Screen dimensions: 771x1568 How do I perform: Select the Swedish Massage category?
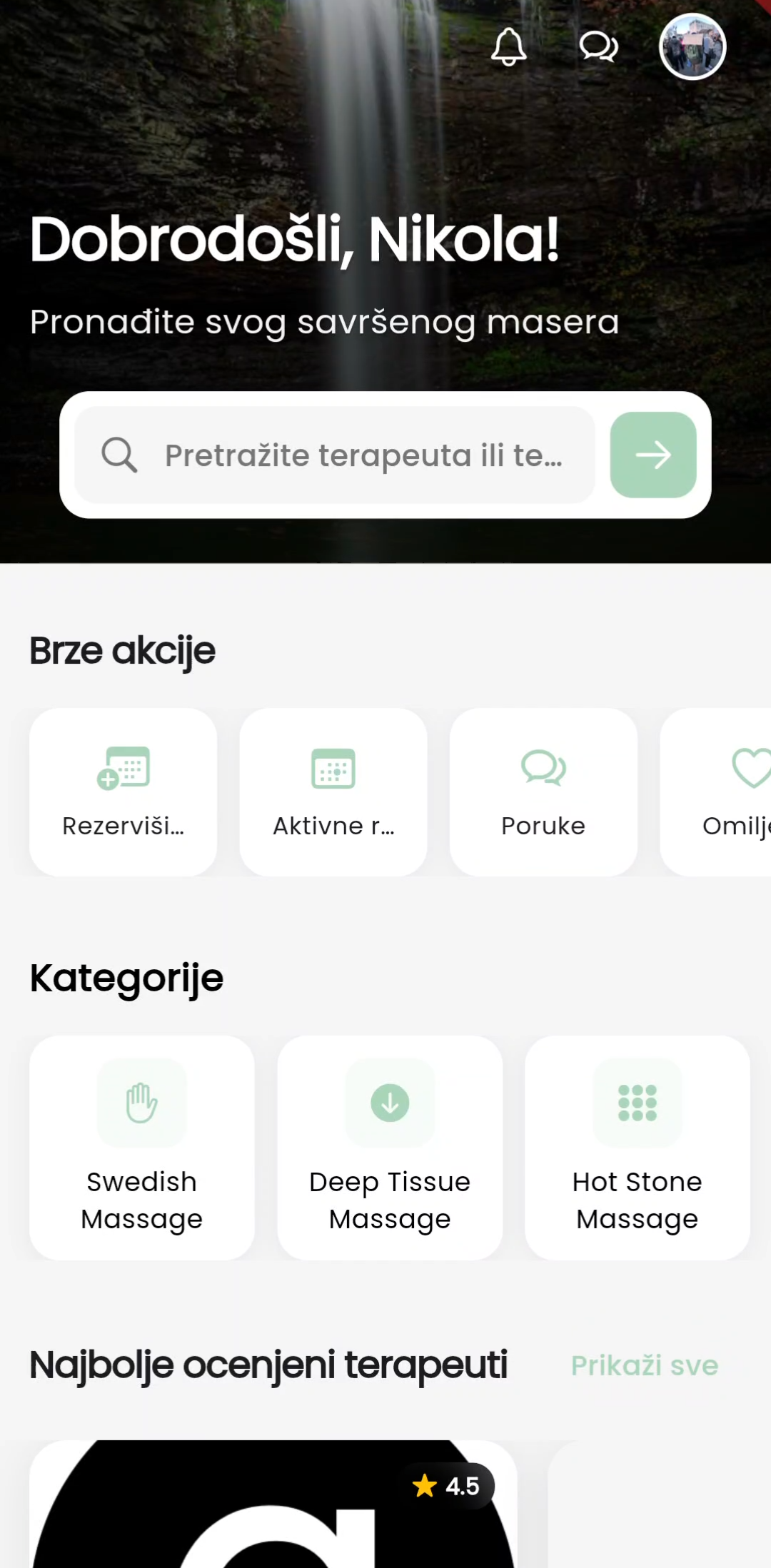[141, 1147]
